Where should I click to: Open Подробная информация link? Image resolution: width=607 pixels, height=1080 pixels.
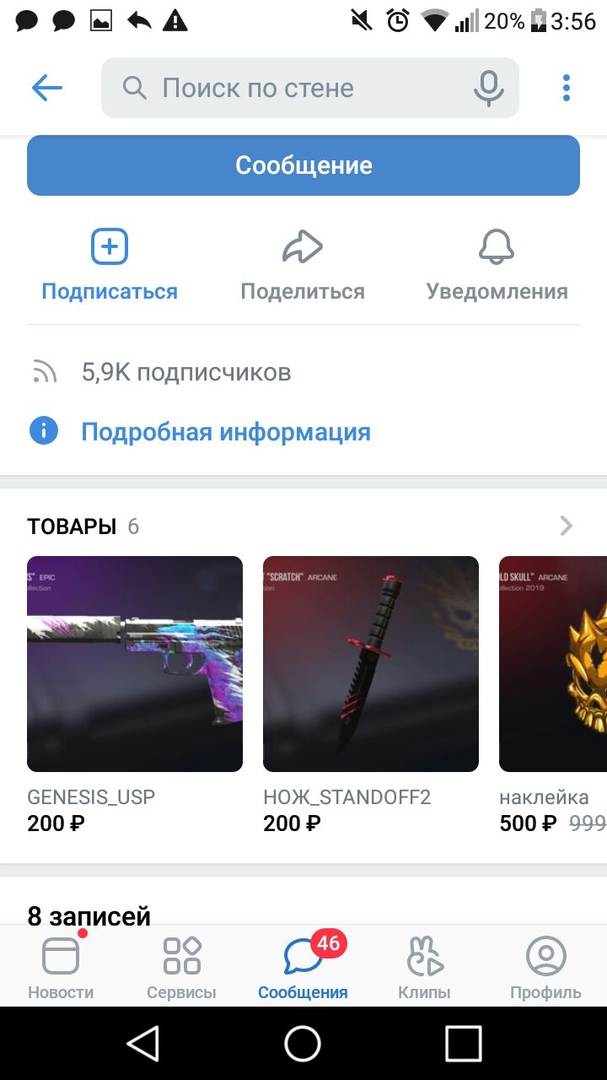pos(225,432)
